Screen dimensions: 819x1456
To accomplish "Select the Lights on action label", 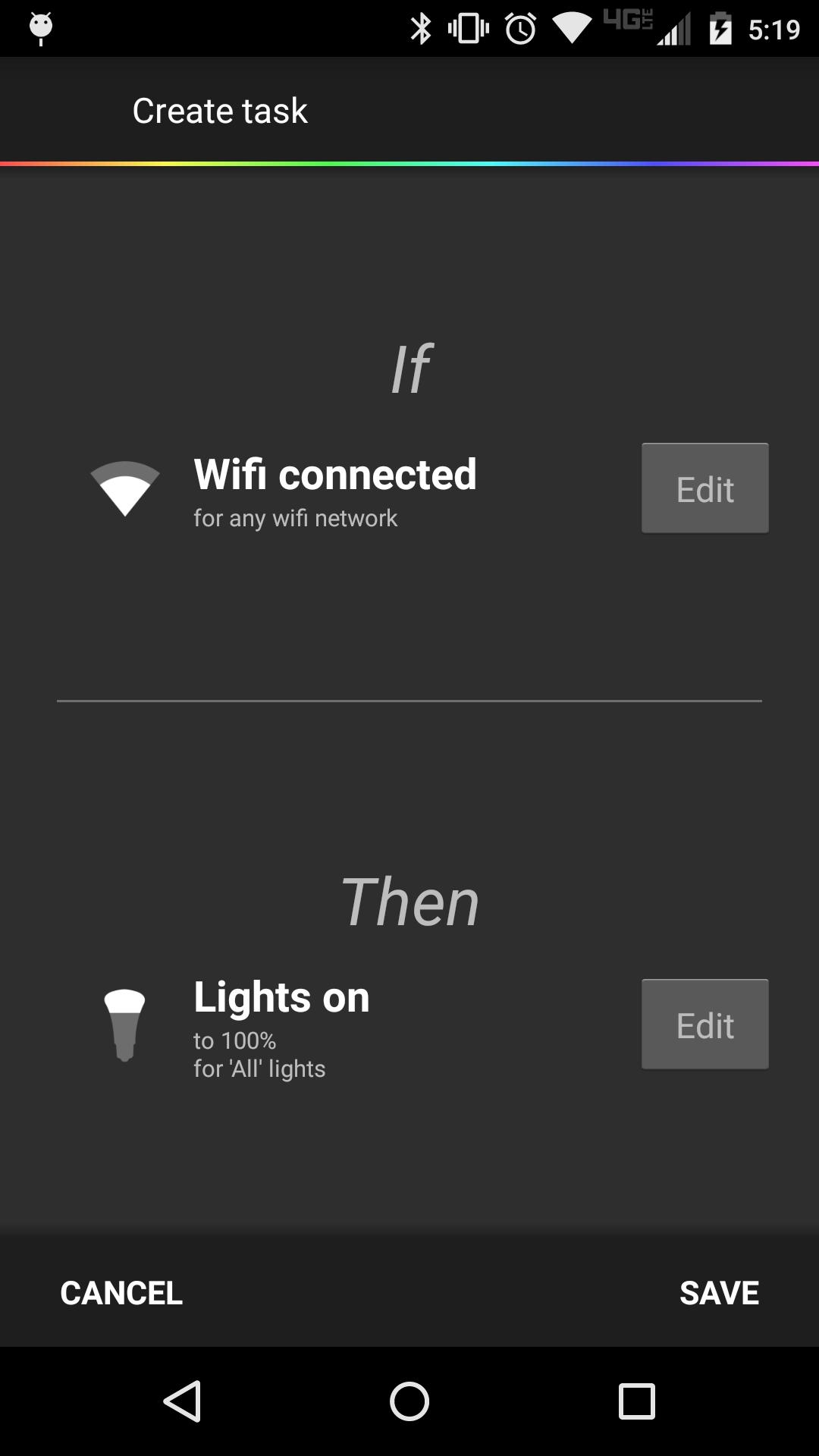I will coord(281,996).
